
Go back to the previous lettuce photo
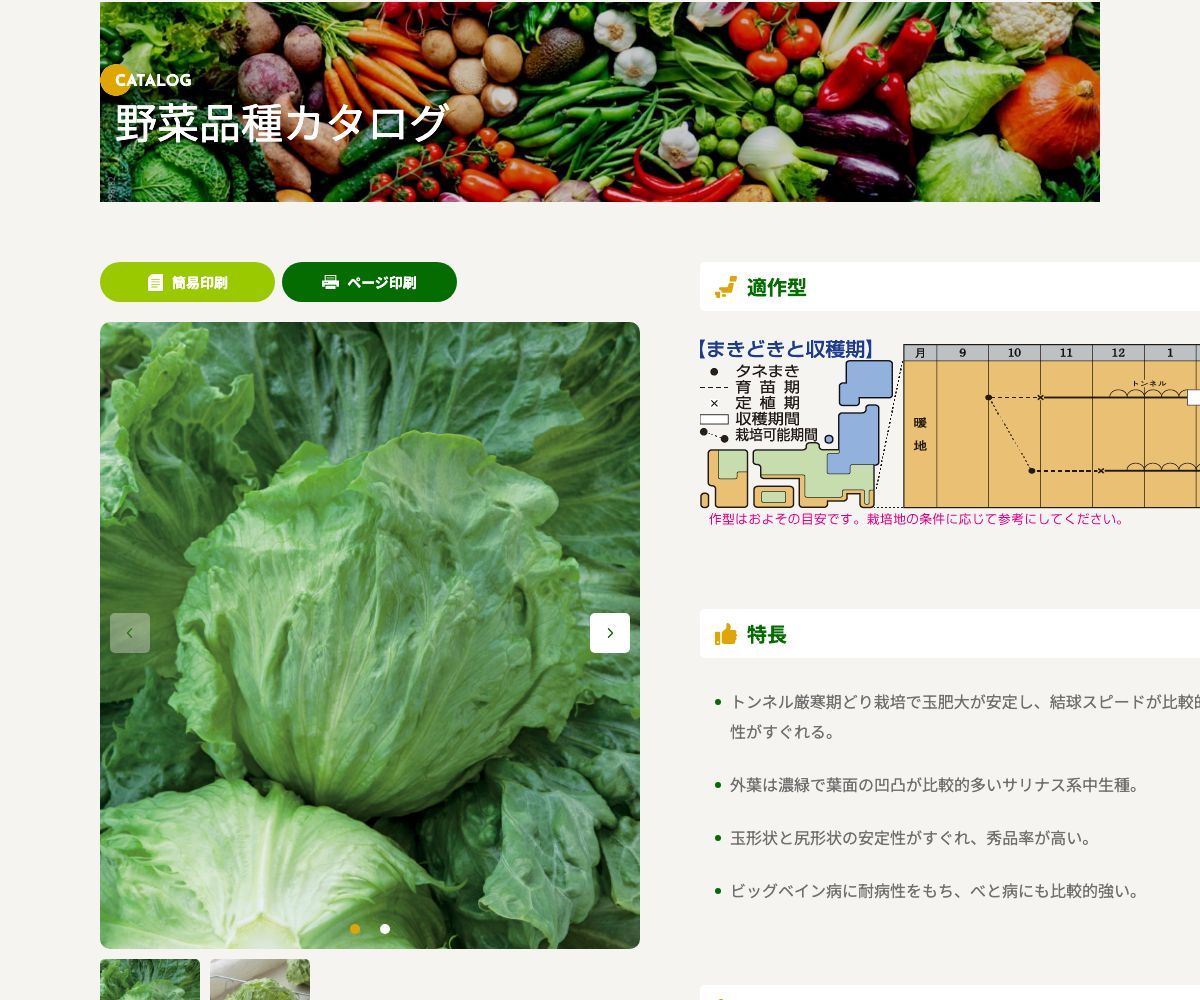click(x=130, y=633)
